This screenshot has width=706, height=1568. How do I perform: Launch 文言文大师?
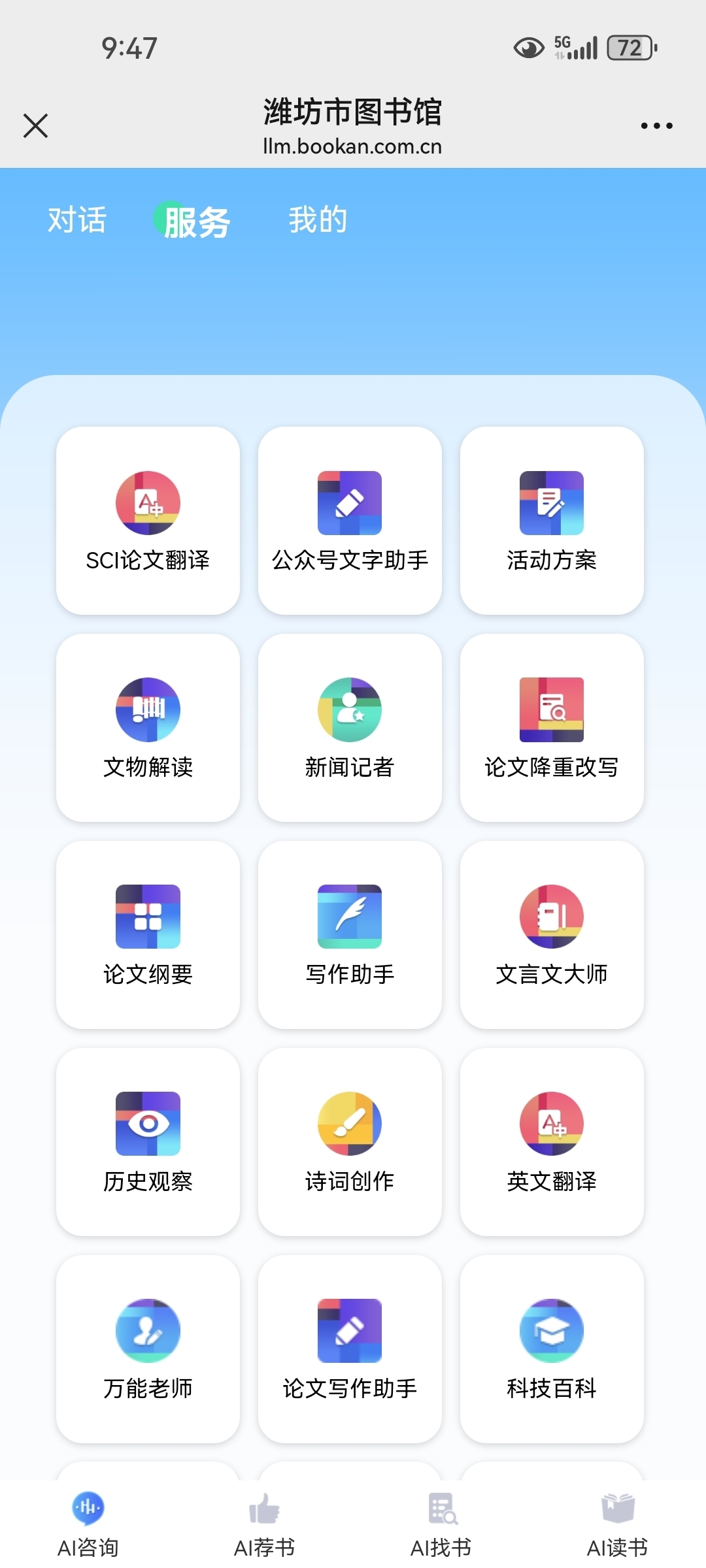click(x=552, y=935)
